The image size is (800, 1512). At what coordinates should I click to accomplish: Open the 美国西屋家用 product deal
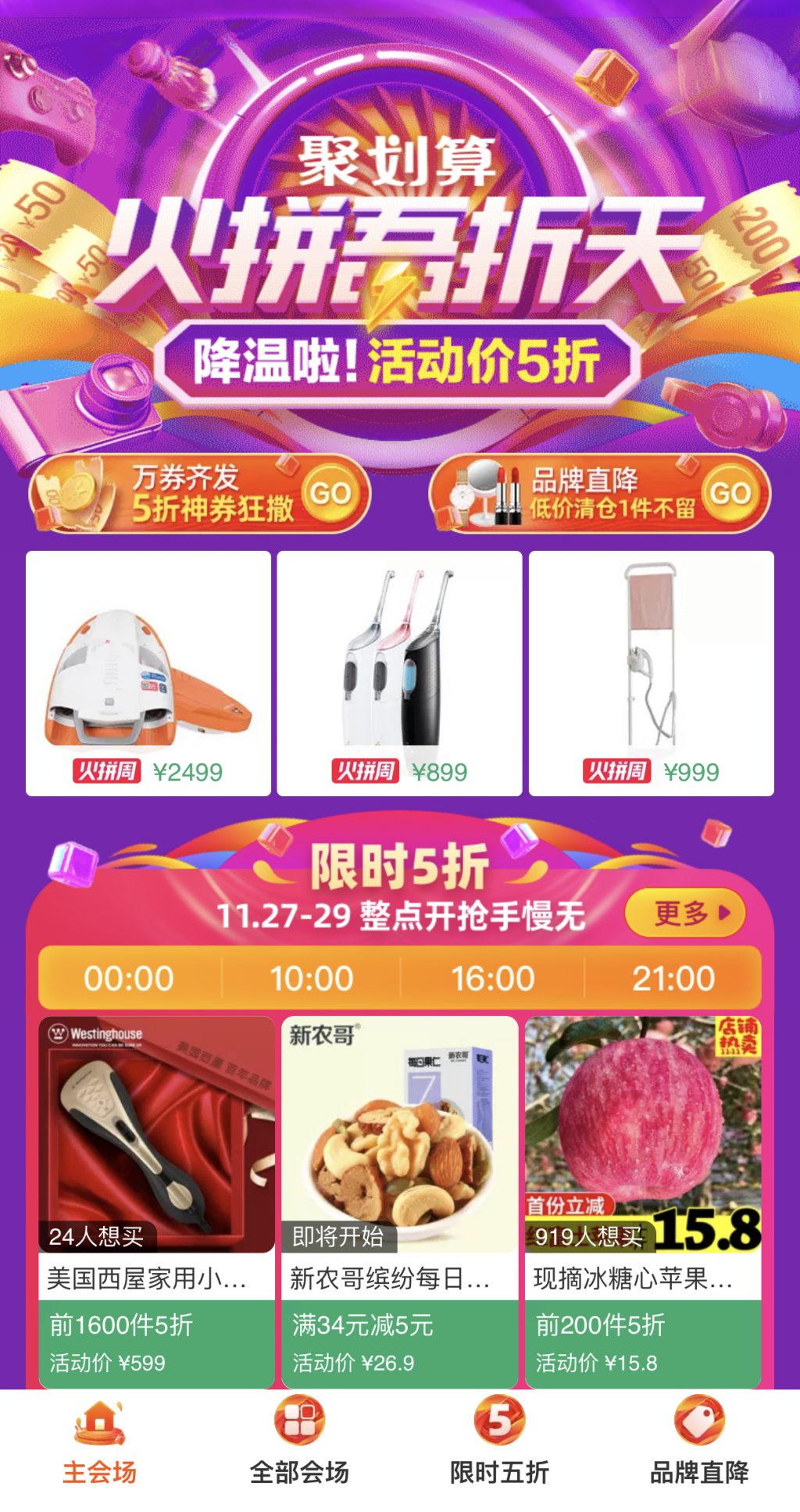point(156,1201)
